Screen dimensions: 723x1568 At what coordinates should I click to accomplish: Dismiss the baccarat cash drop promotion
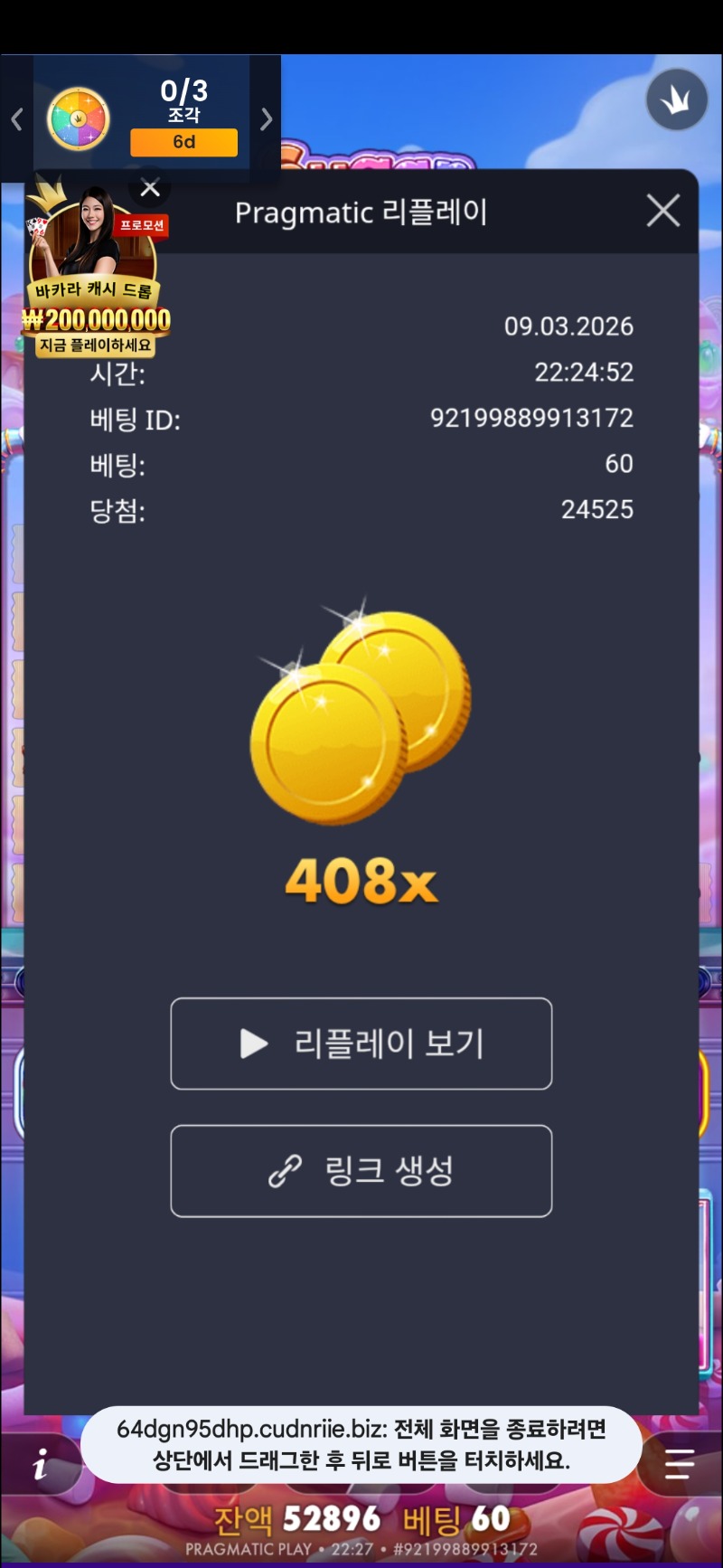tap(150, 188)
